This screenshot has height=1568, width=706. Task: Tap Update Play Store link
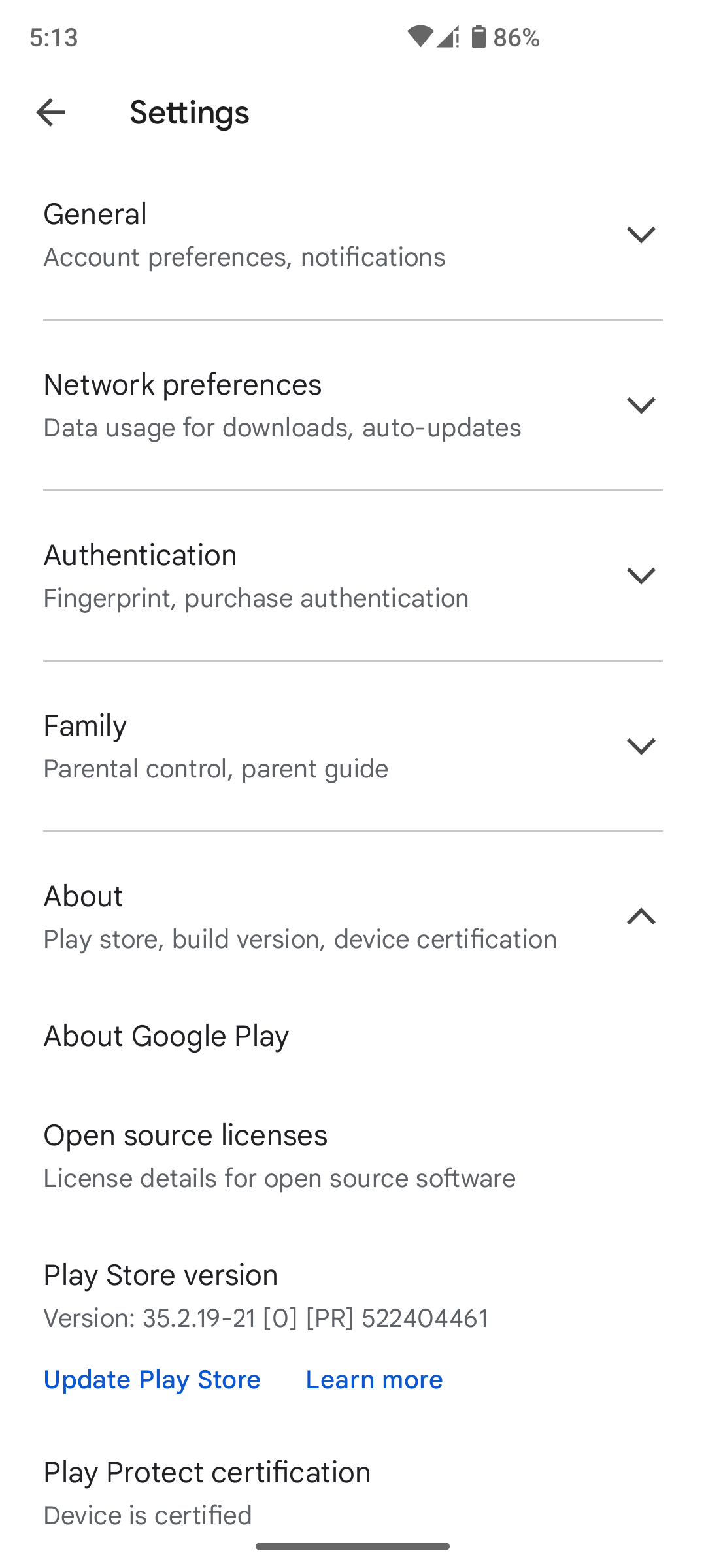click(152, 1379)
